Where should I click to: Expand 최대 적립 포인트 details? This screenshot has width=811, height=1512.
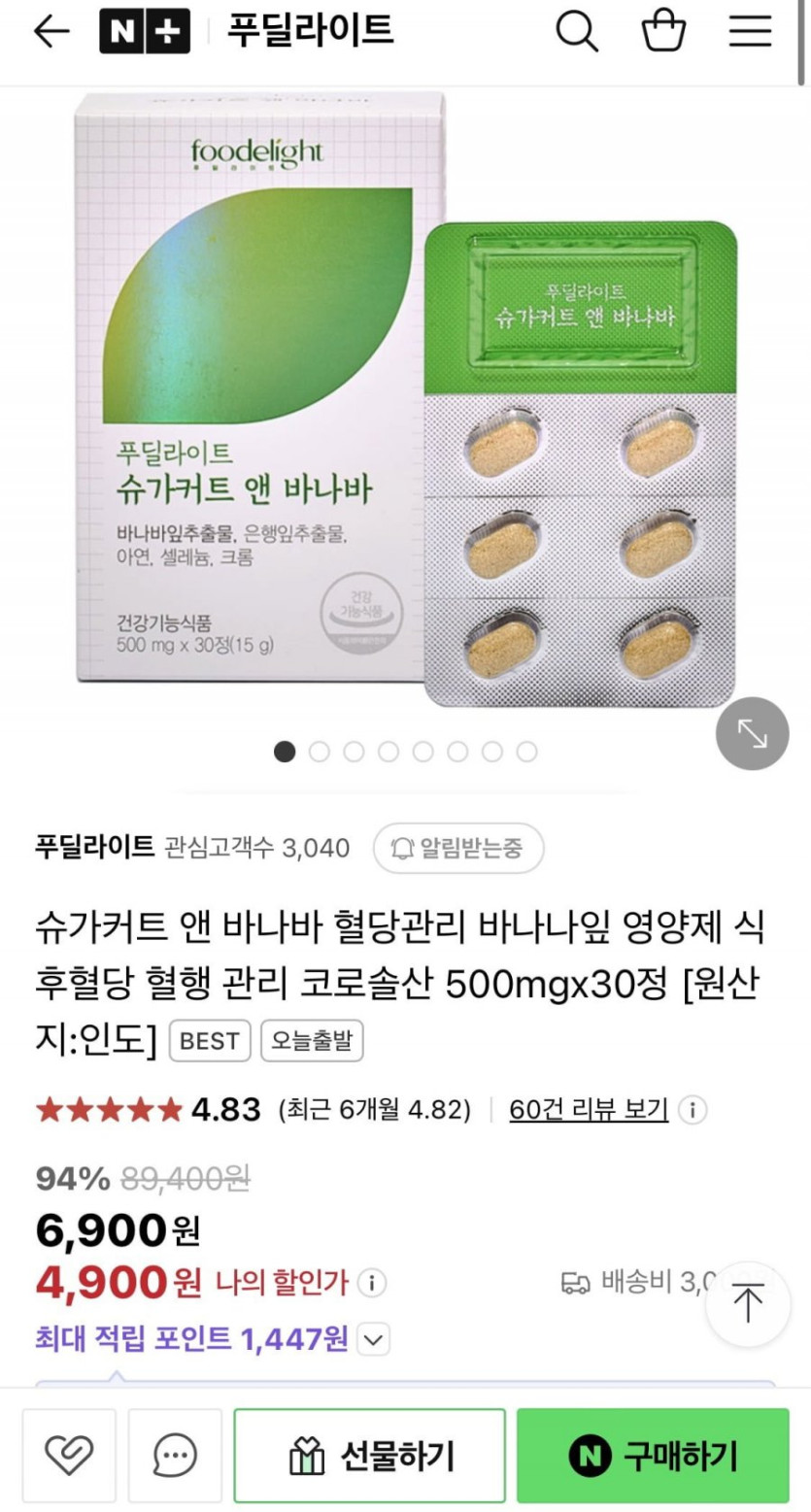click(374, 1340)
